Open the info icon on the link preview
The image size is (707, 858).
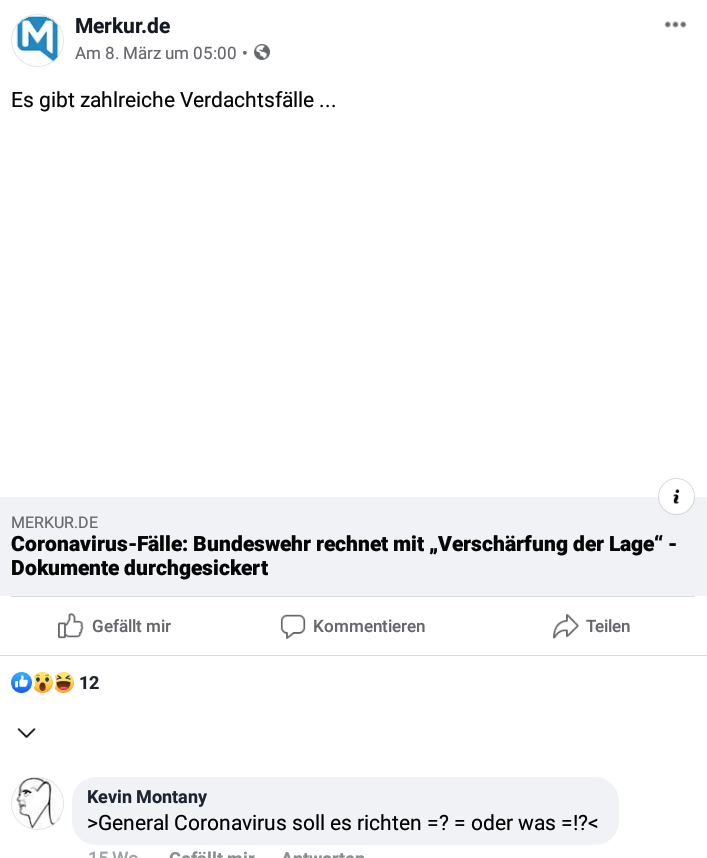676,496
